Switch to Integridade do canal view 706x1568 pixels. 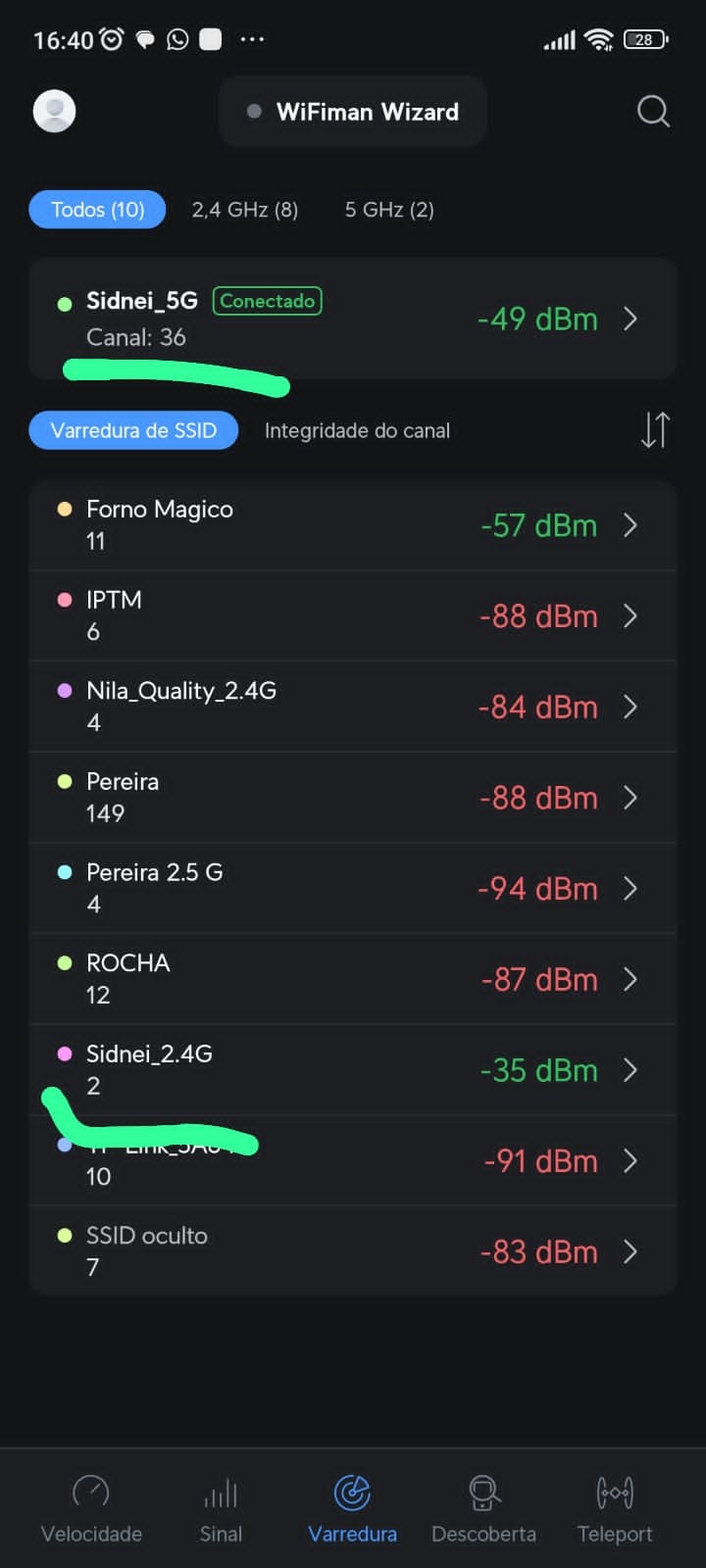point(357,430)
